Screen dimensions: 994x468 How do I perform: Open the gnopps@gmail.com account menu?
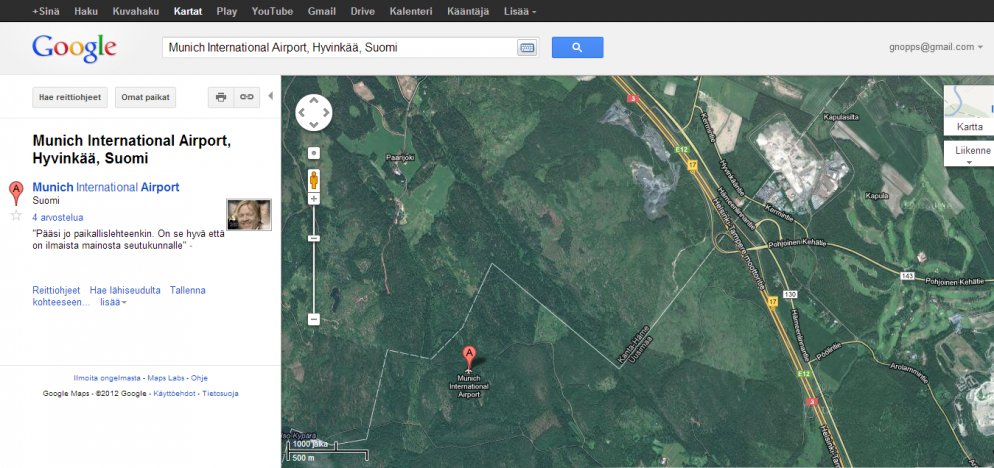pos(936,47)
